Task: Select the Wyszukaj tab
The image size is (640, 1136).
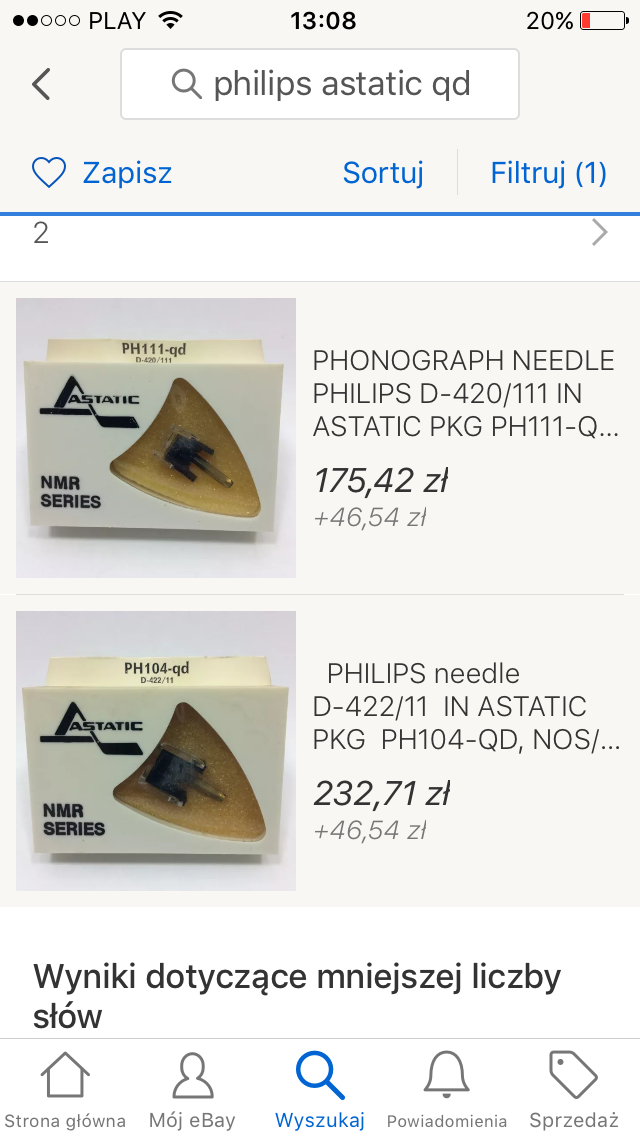Action: coord(320,1089)
